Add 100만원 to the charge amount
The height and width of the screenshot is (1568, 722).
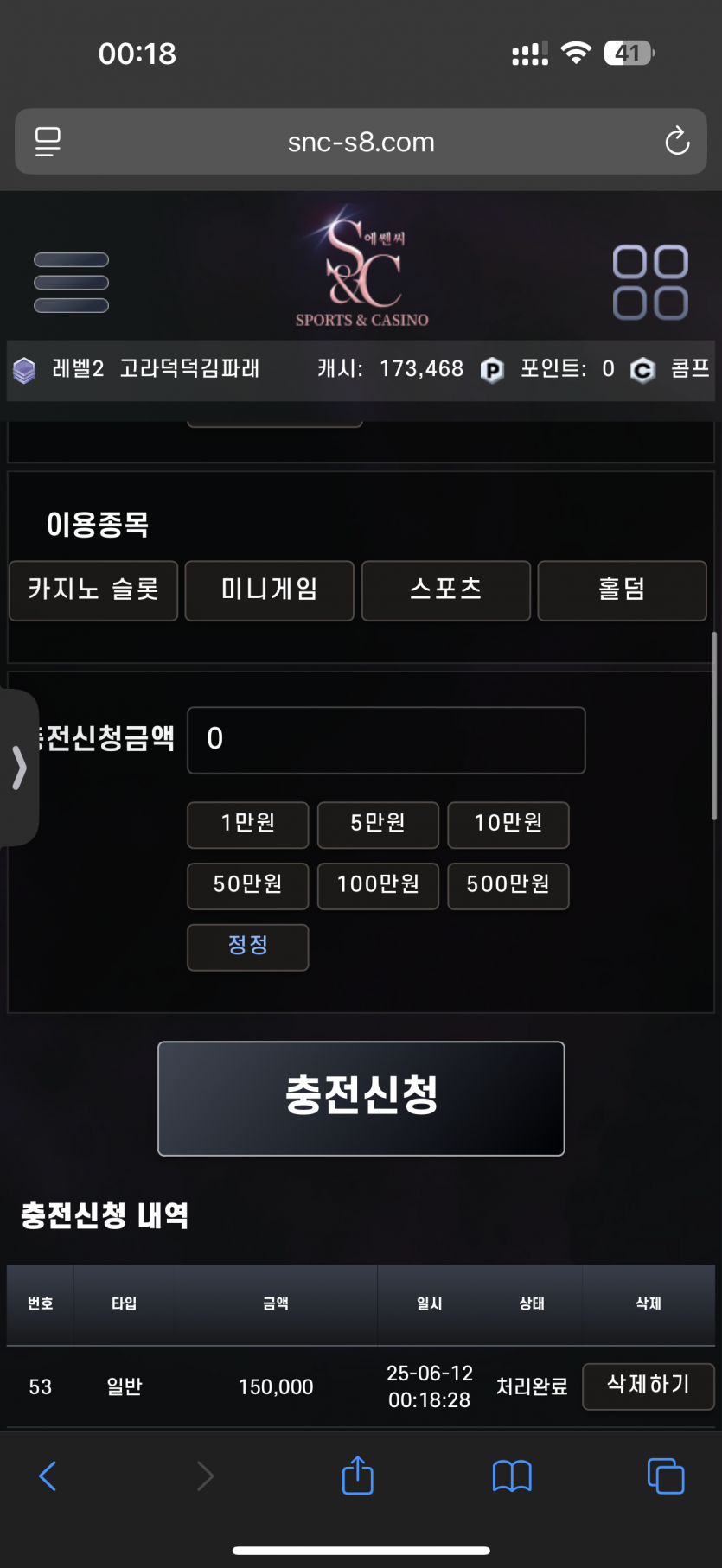click(378, 886)
